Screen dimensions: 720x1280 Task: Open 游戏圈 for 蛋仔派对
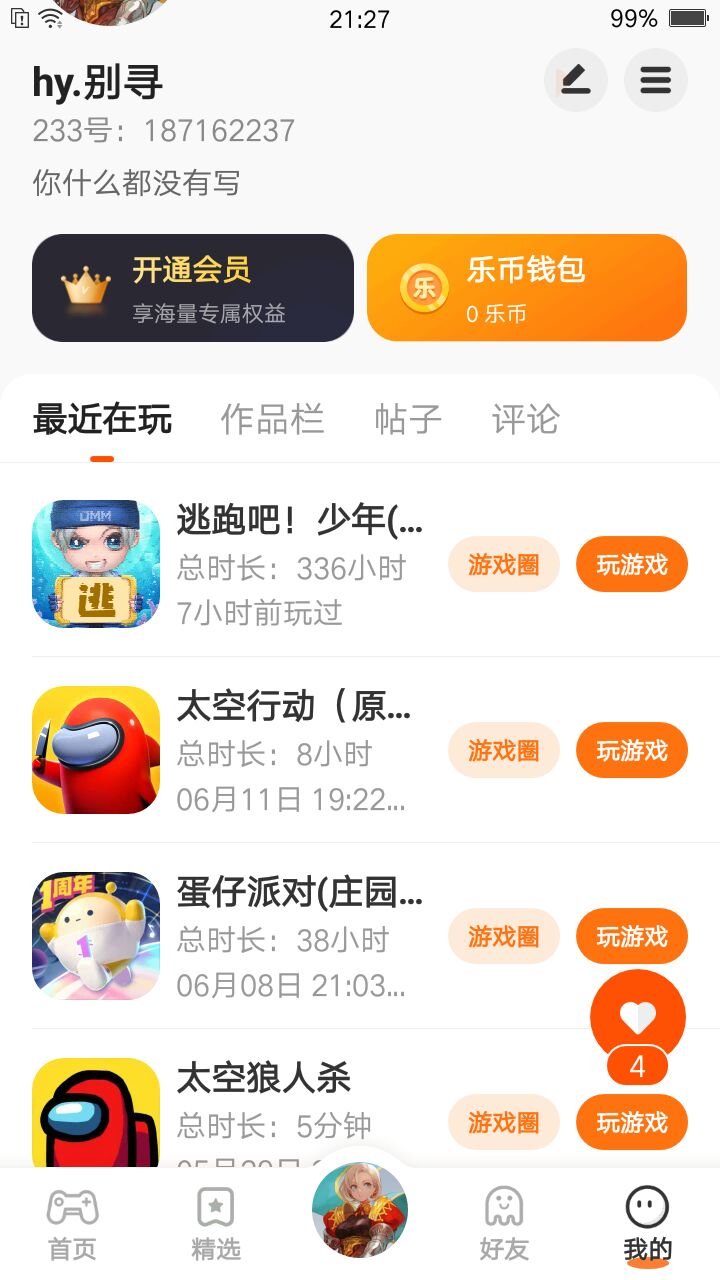click(x=503, y=937)
